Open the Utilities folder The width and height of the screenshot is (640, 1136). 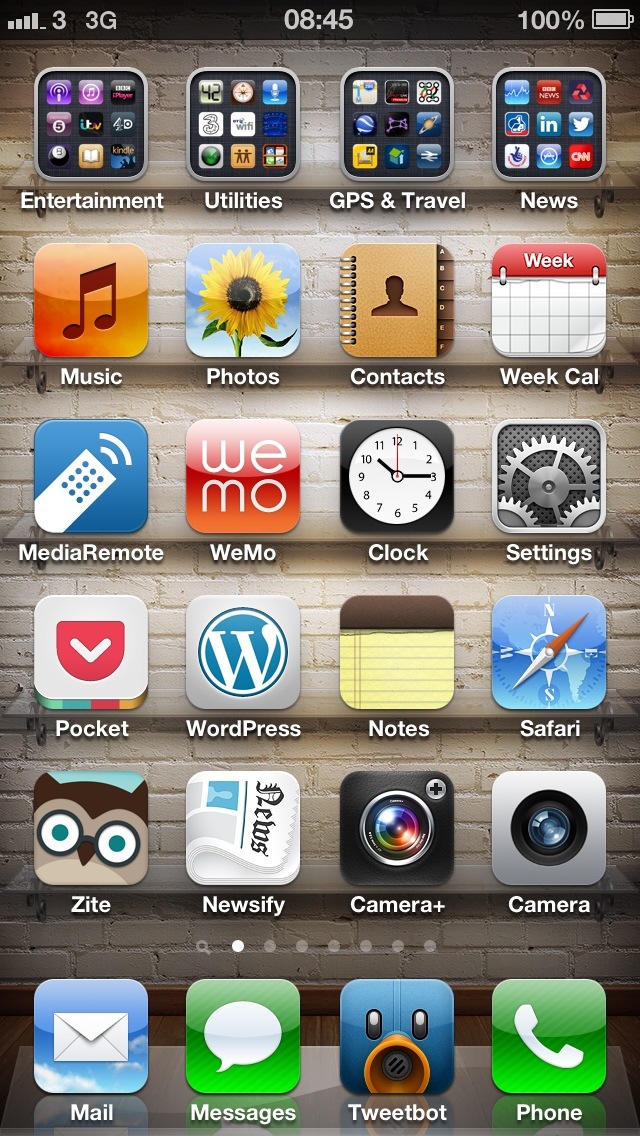(243, 124)
